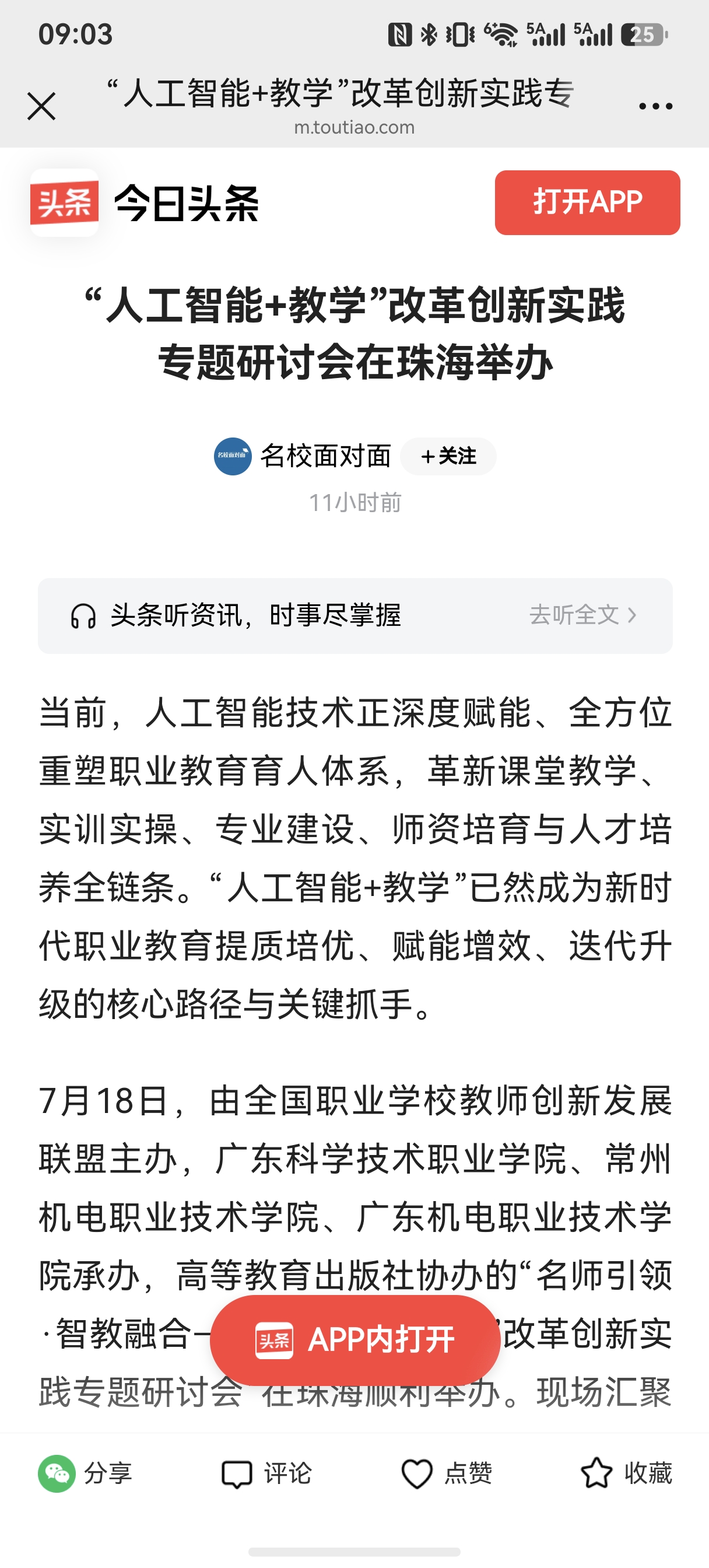Listen to the article via 去听全文
Screen dimensions: 709x1568
click(582, 615)
